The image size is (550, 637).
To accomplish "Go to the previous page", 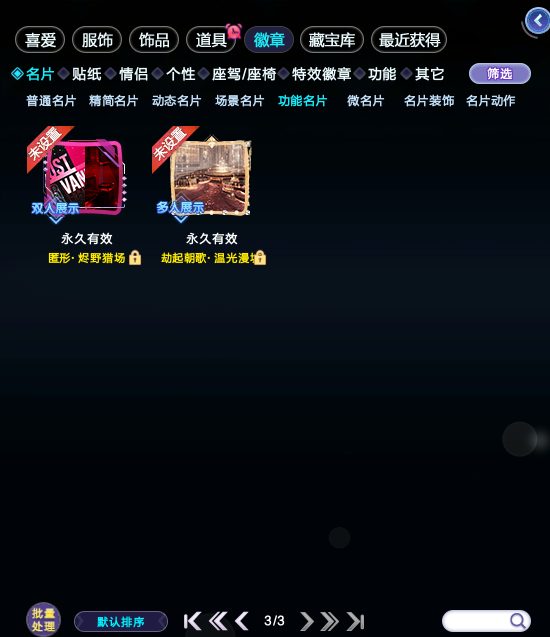I will coord(242,621).
